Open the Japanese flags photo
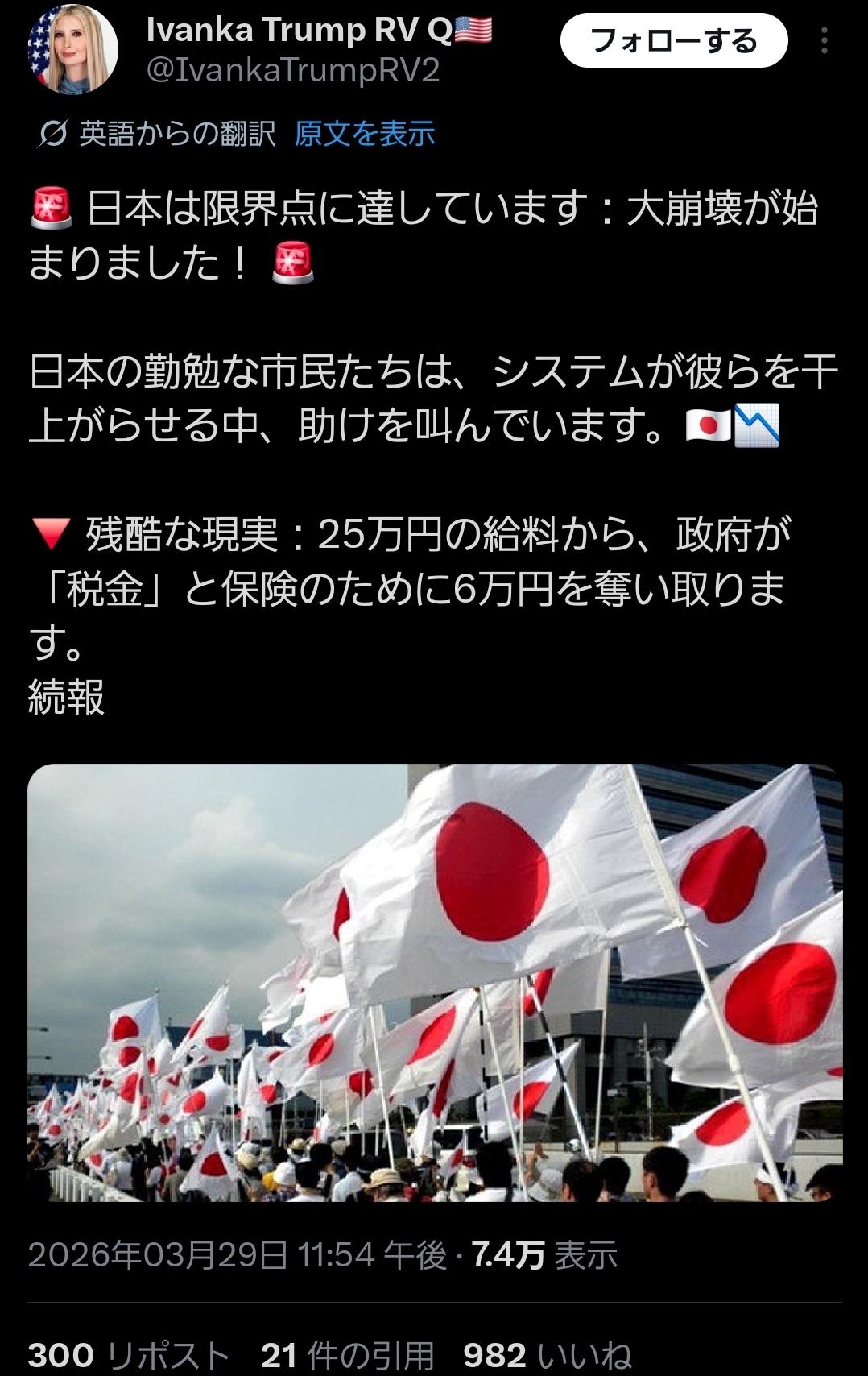The image size is (868, 1376). click(435, 982)
